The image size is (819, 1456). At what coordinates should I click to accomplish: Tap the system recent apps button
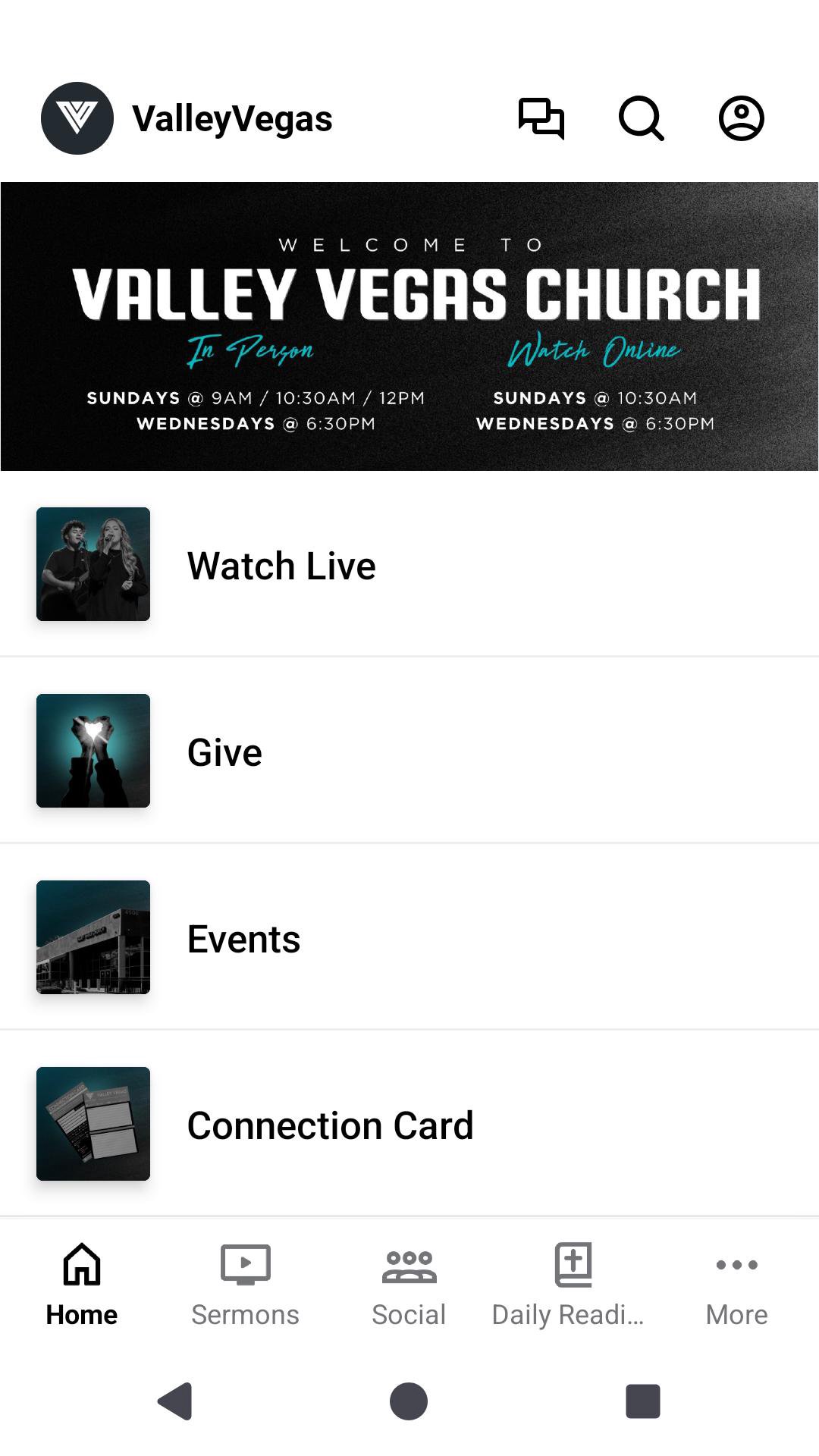click(x=643, y=1401)
